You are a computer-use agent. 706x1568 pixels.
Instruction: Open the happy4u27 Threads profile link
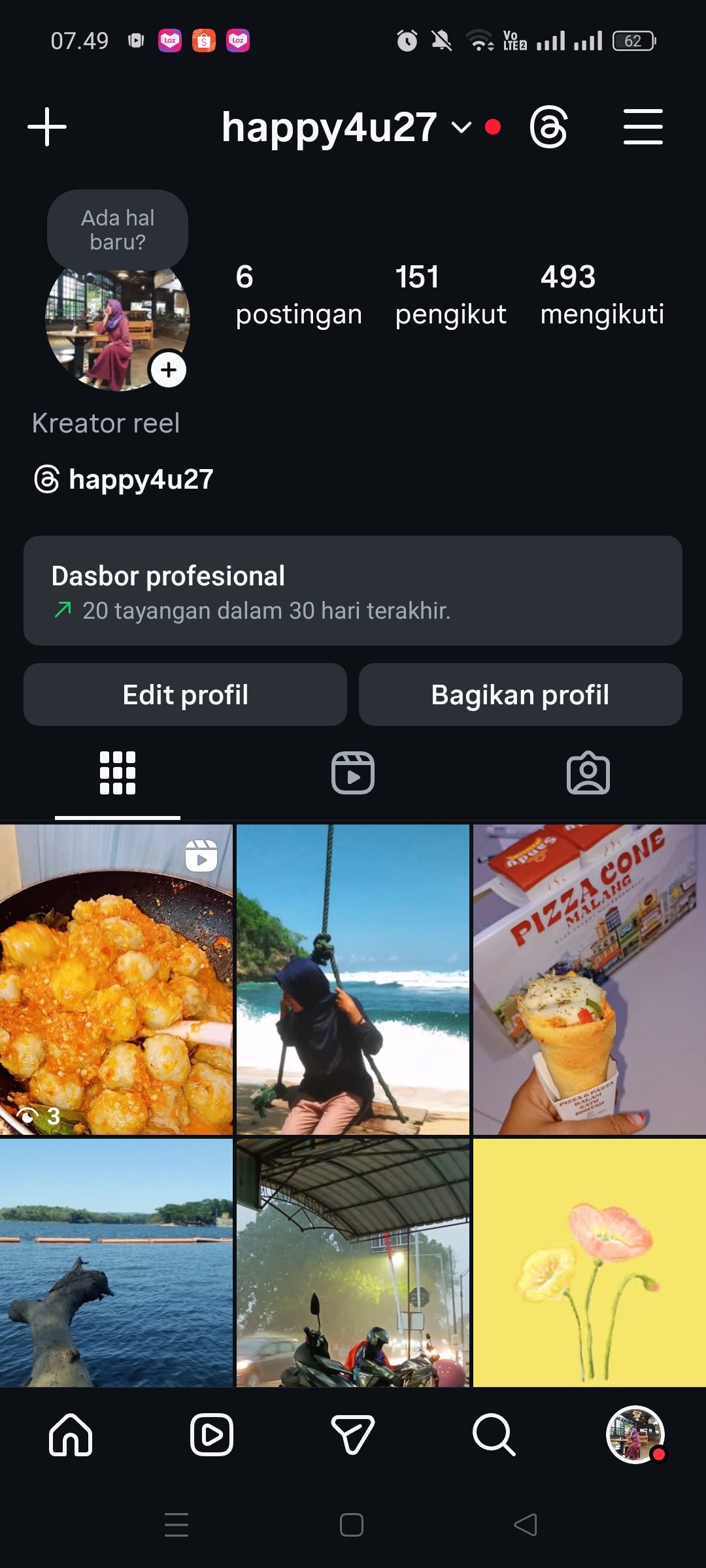click(124, 480)
